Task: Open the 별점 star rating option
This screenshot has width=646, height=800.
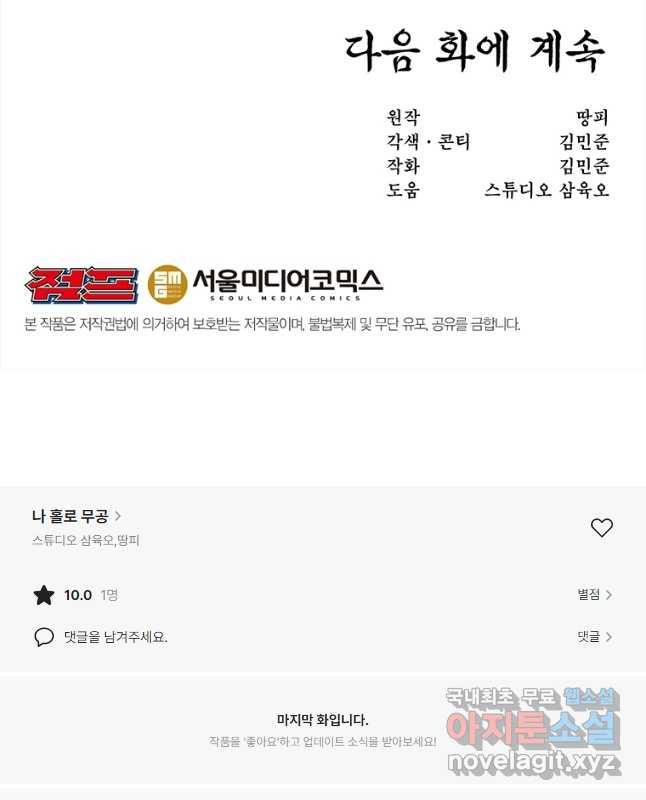Action: pos(594,594)
